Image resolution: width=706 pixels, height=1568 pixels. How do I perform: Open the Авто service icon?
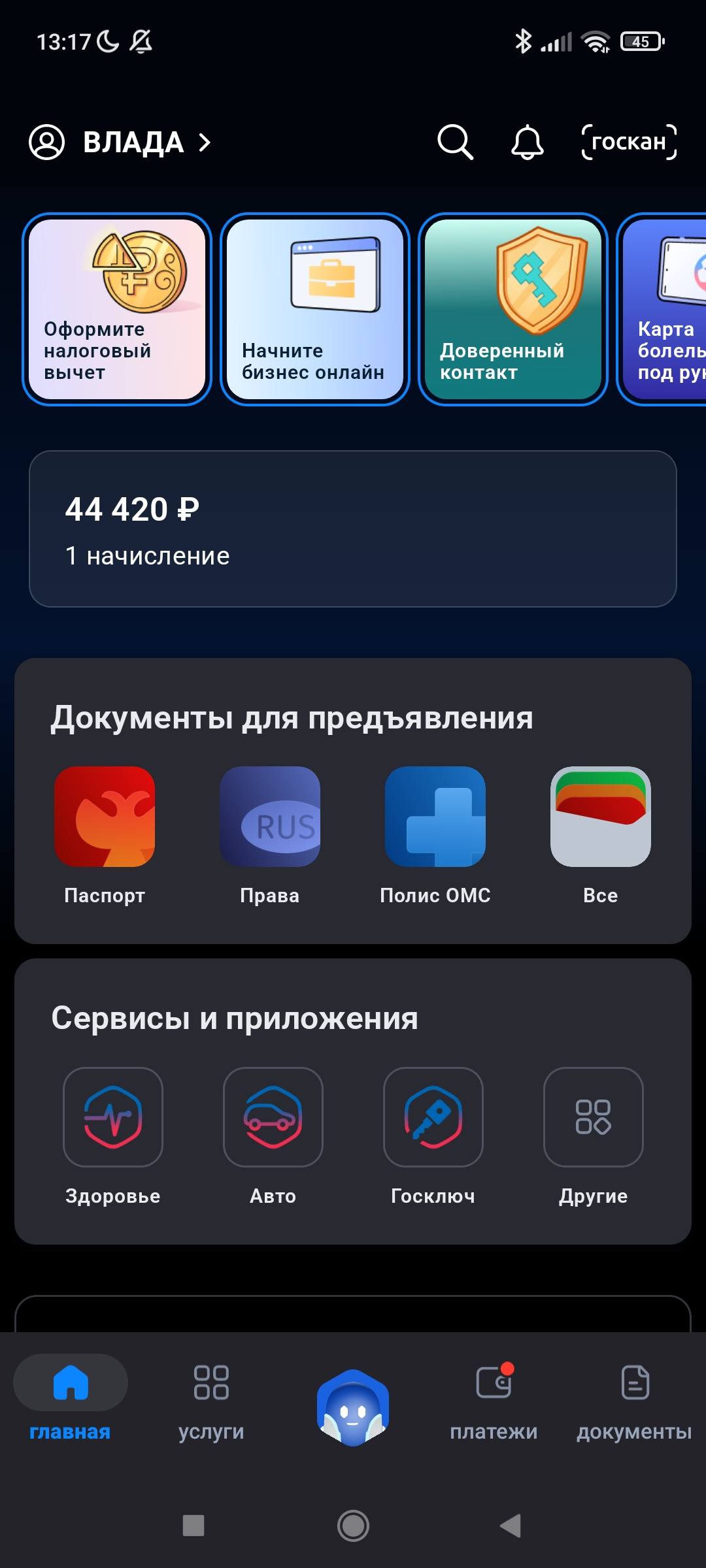273,1119
